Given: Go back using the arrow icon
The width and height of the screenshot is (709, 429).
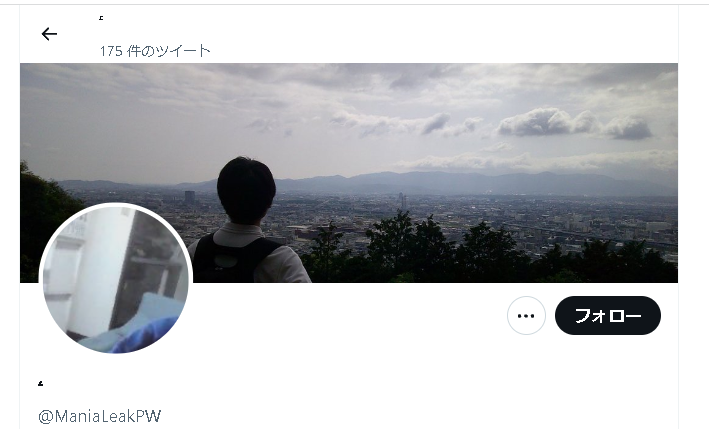Looking at the screenshot, I should click(x=49, y=34).
